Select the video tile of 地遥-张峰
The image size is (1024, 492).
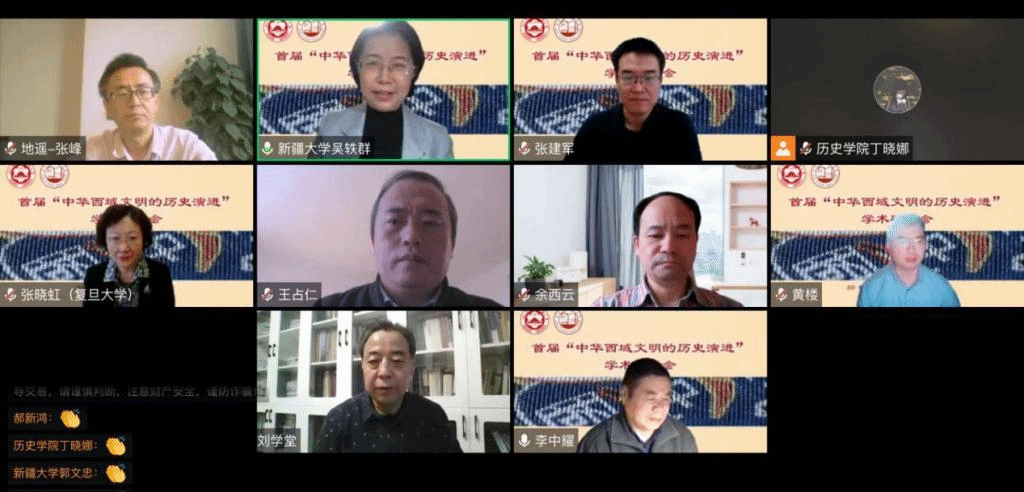(126, 90)
